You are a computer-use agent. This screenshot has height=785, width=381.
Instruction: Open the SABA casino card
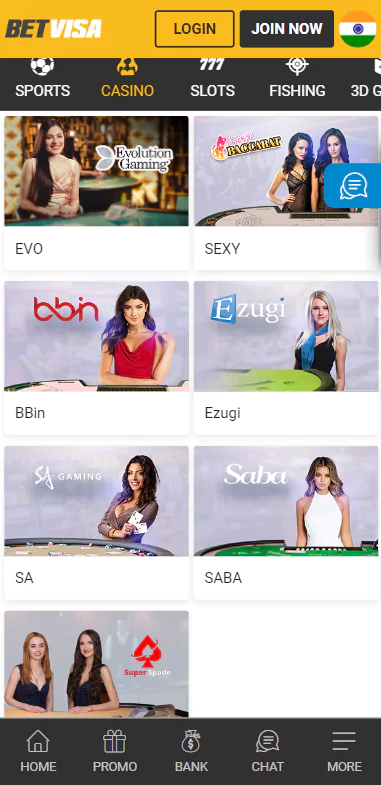pyautogui.click(x=286, y=523)
